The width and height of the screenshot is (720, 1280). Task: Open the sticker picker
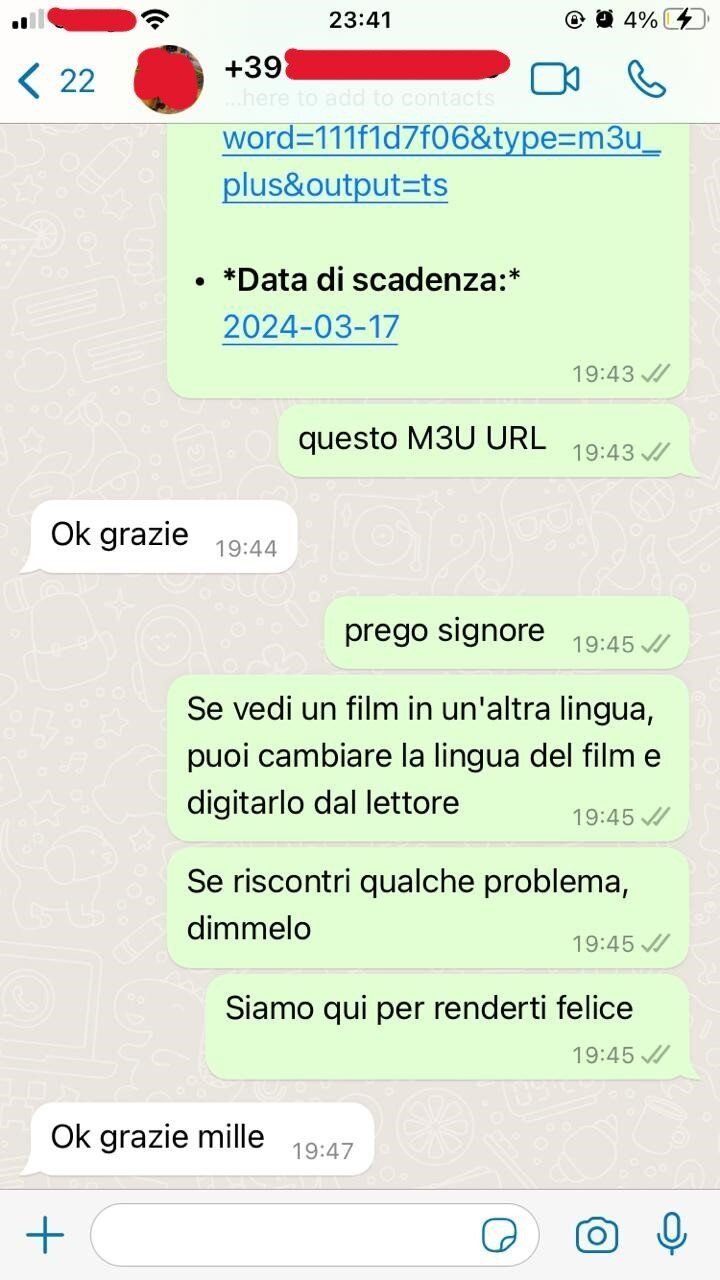coord(500,1236)
